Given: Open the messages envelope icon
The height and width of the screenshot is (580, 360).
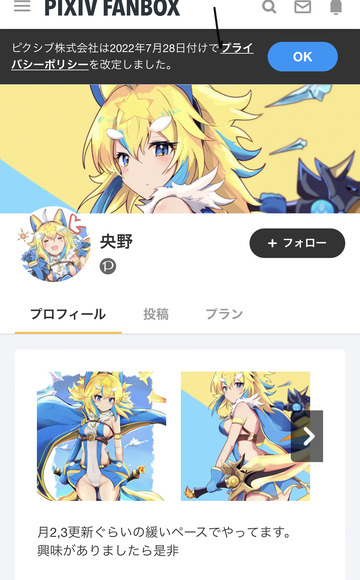Looking at the screenshot, I should point(302,6).
